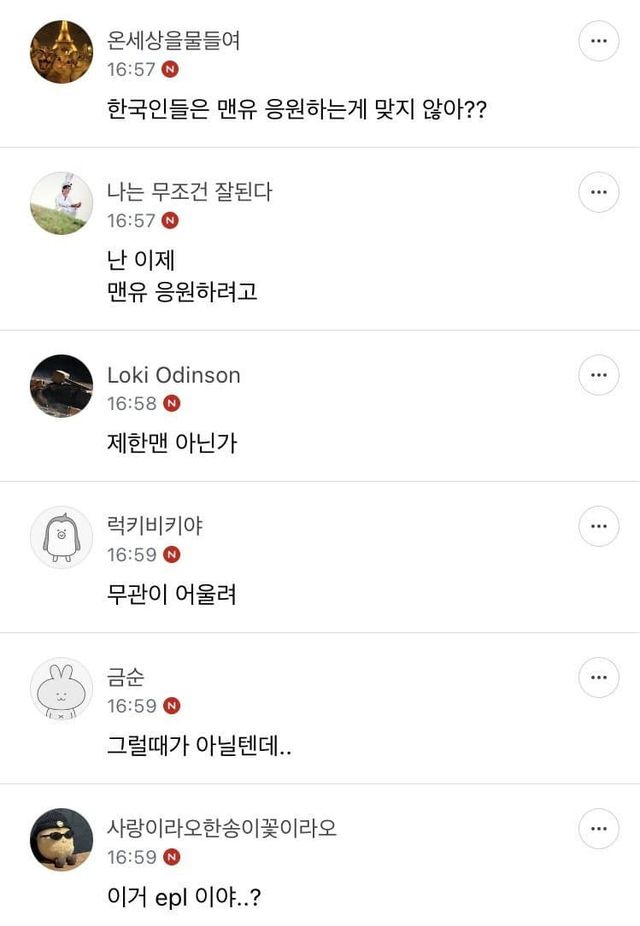
Task: Open 금순's rabbit avatar profile
Action: [x=62, y=688]
